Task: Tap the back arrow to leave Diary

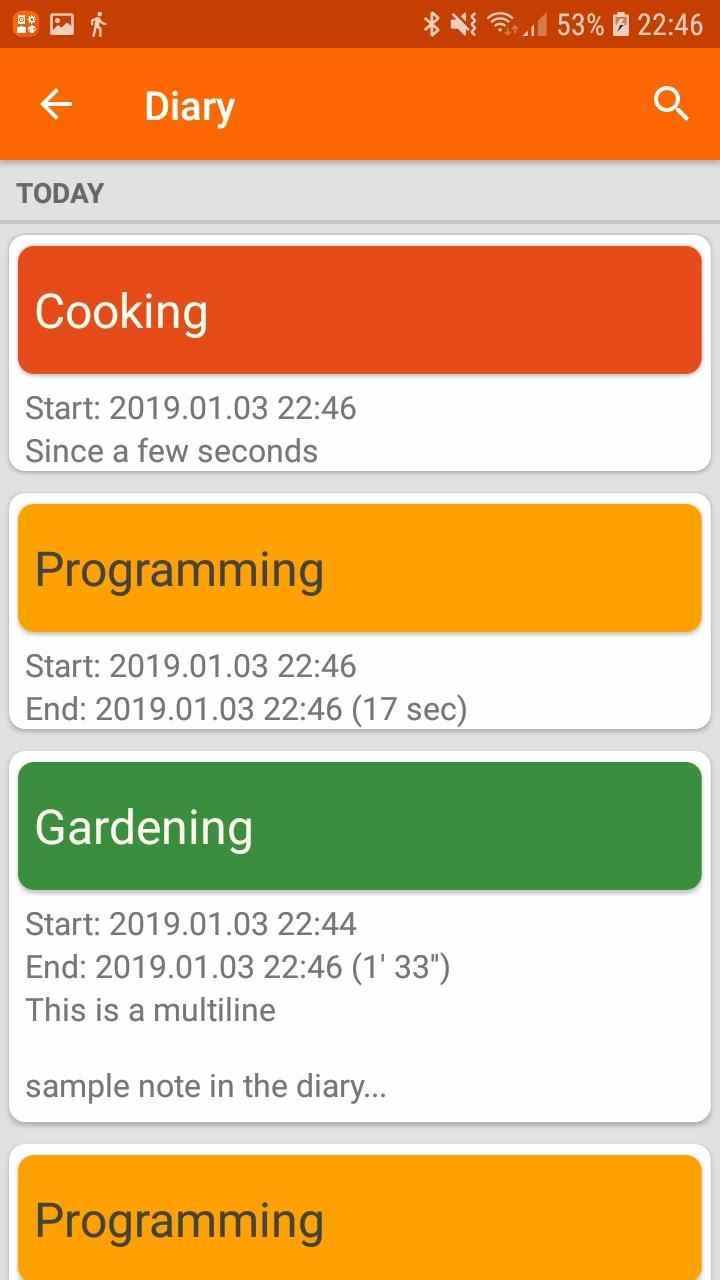Action: click(x=56, y=103)
